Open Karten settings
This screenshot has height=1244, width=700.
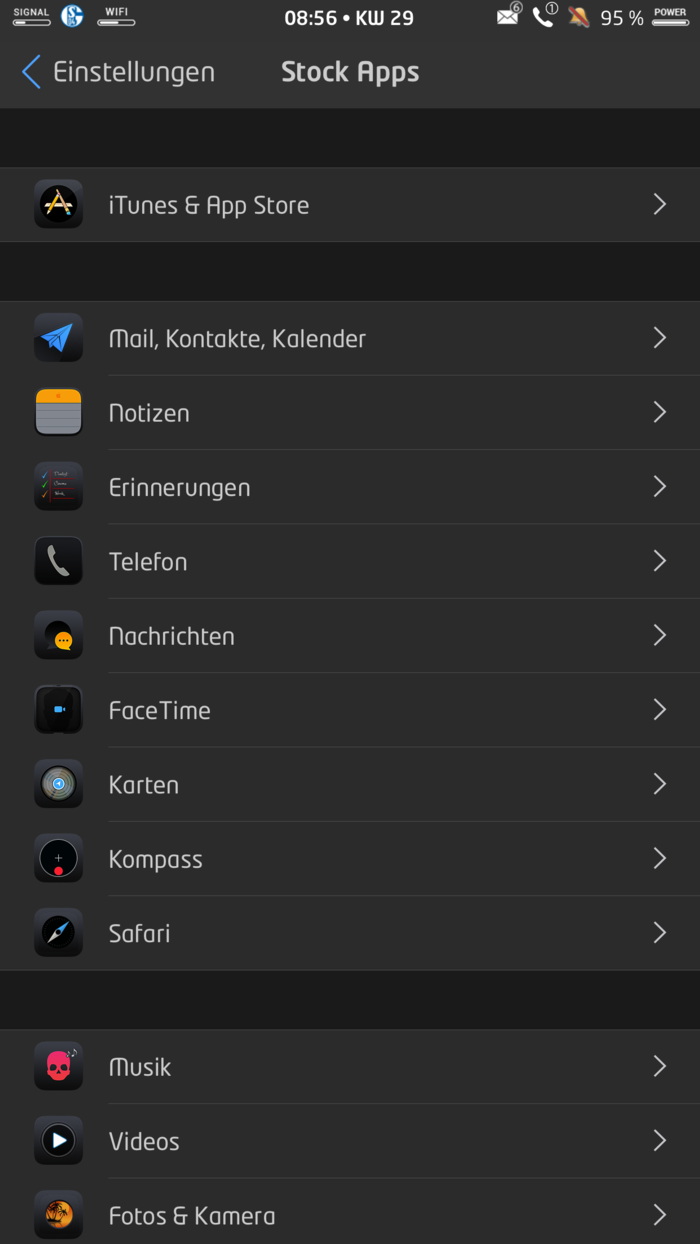pos(350,785)
